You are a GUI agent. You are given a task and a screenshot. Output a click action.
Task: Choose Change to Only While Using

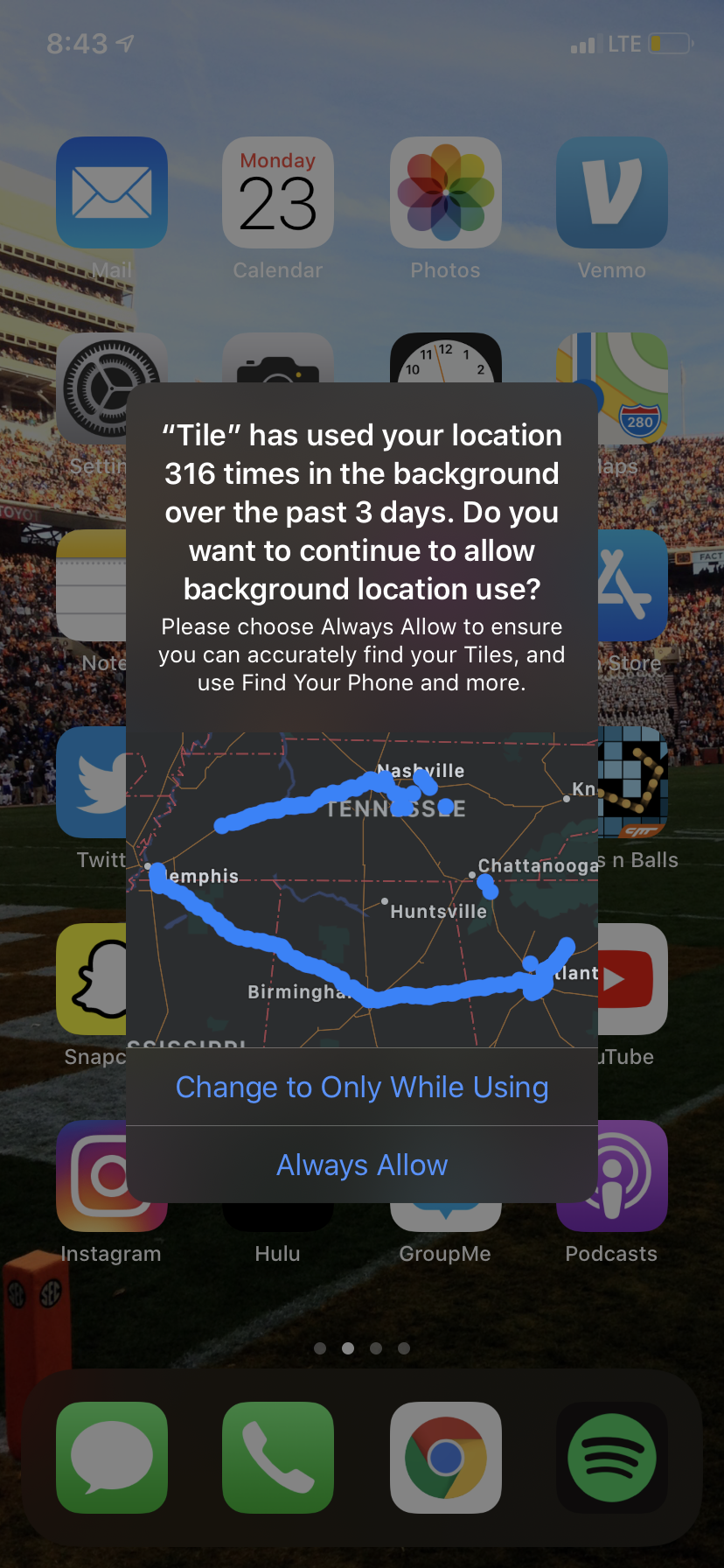pos(362,1087)
